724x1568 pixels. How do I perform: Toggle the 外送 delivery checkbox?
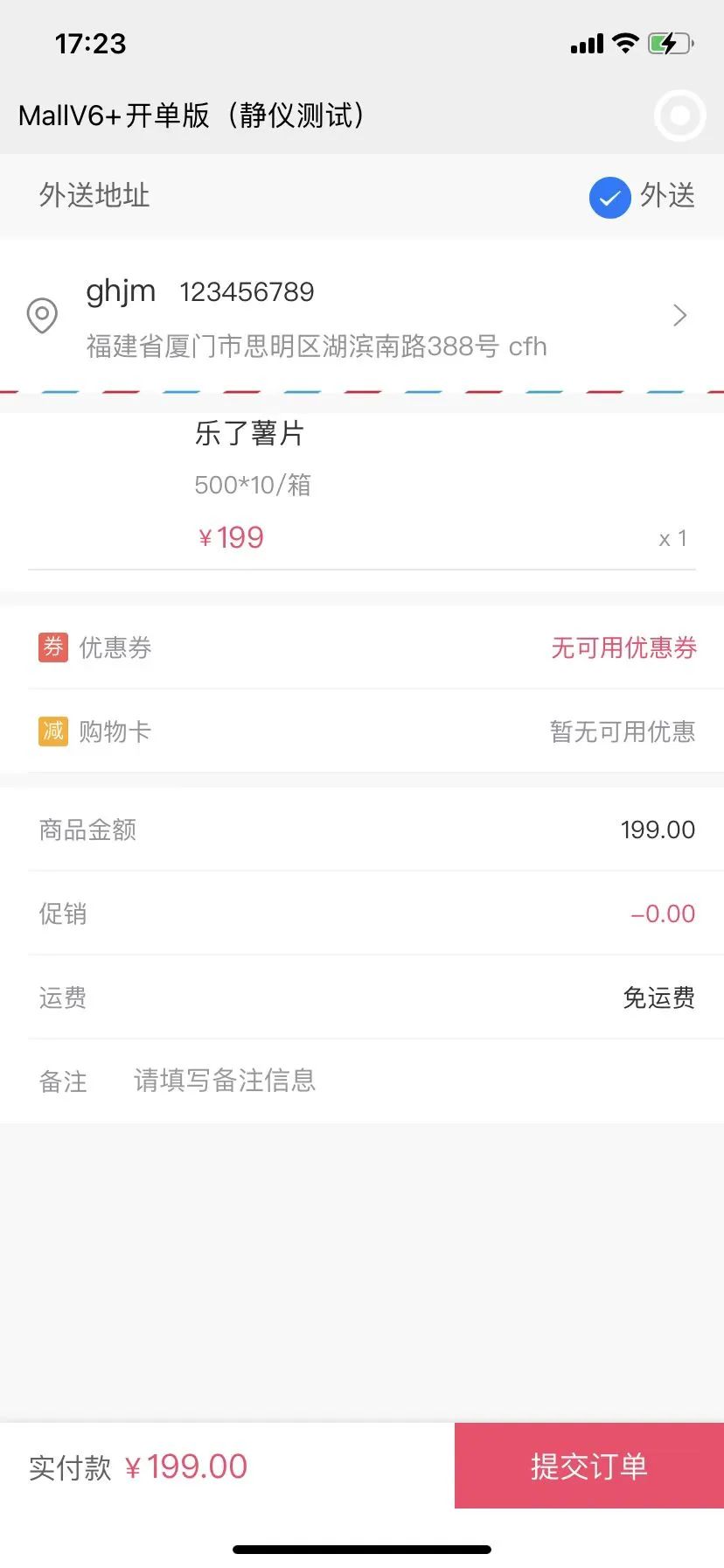click(x=610, y=198)
